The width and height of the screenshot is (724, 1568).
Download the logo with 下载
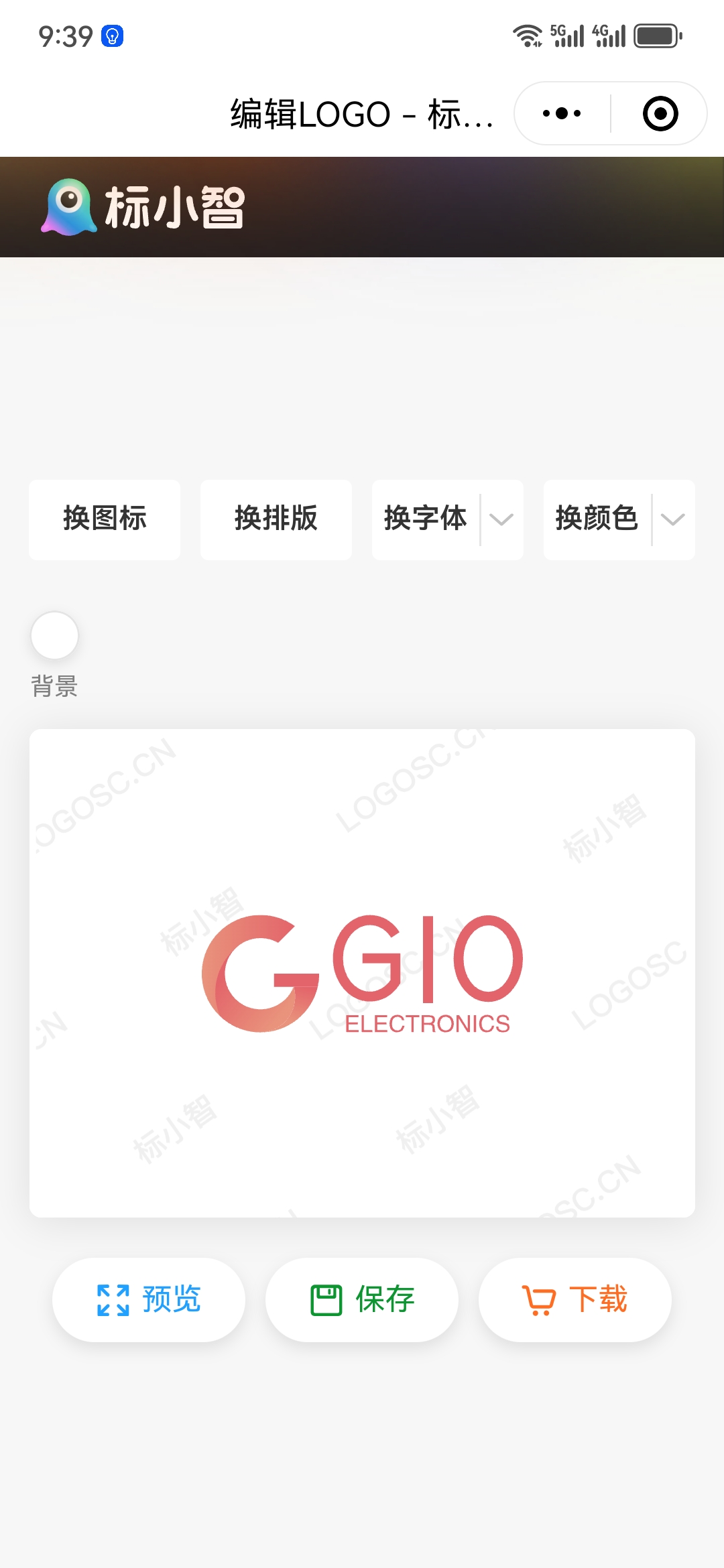pyautogui.click(x=575, y=1299)
